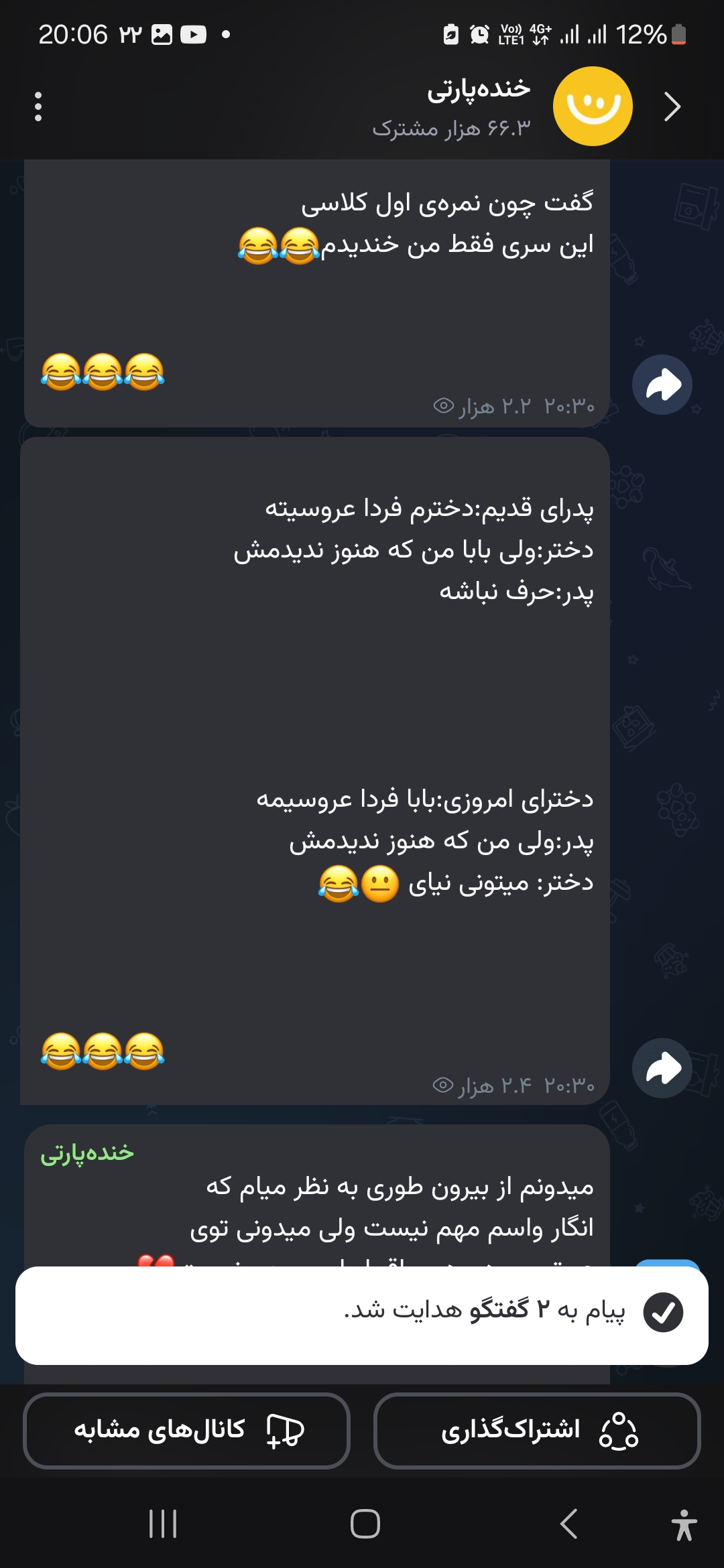
Task: Go to the system home screen
Action: coord(365,1524)
